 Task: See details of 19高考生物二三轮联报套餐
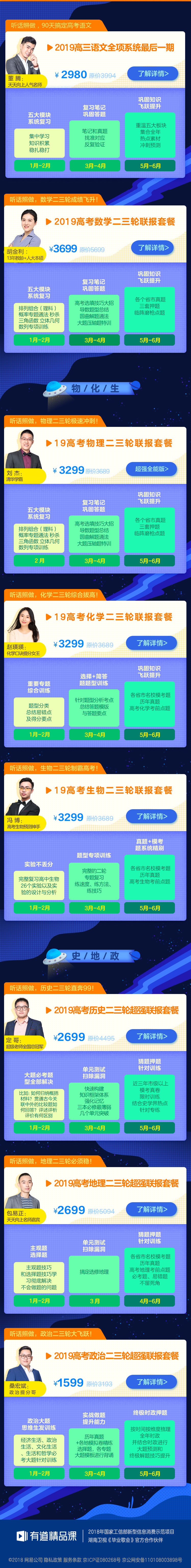click(x=151, y=816)
